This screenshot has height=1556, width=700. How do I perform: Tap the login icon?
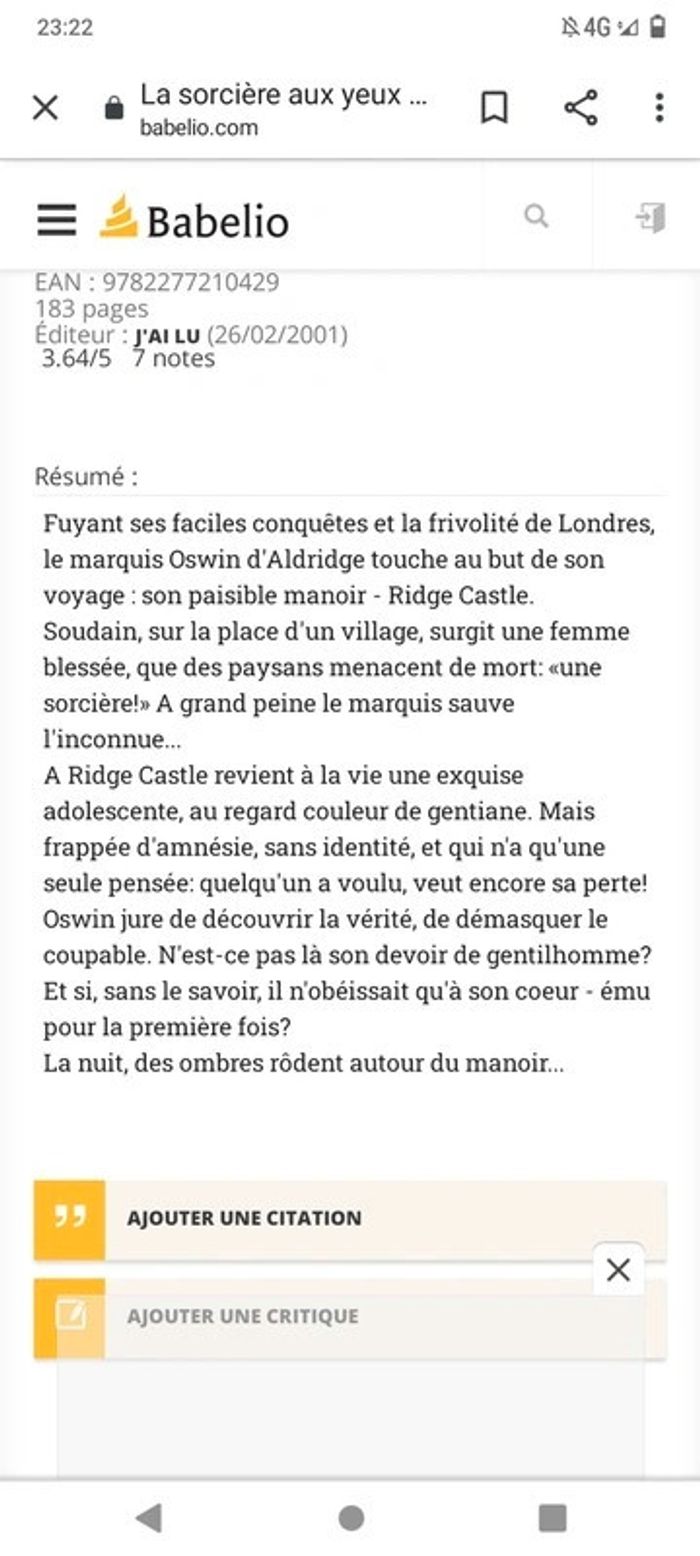pyautogui.click(x=651, y=217)
